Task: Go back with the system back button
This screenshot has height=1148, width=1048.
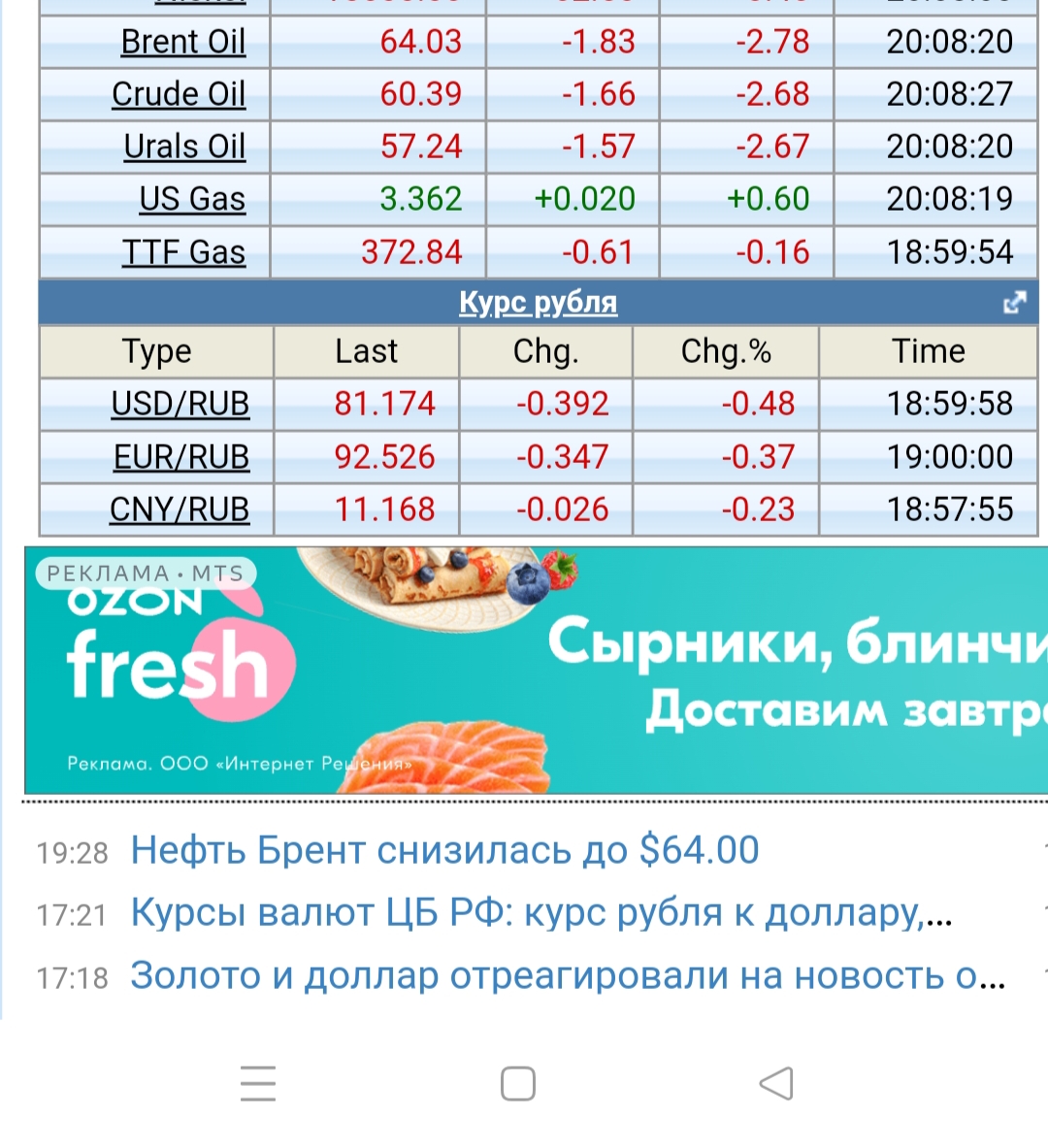Action: (776, 1083)
